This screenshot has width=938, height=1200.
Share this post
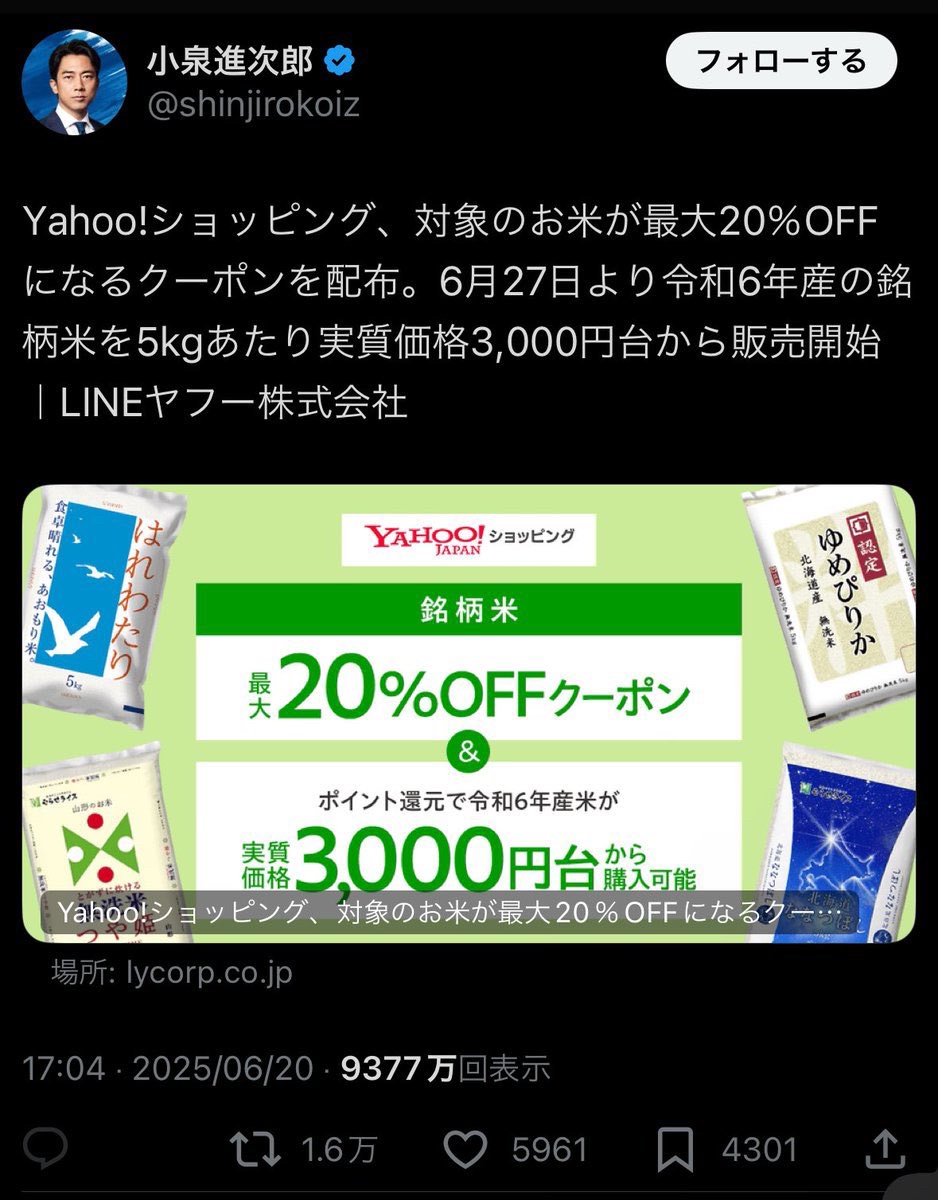884,1148
